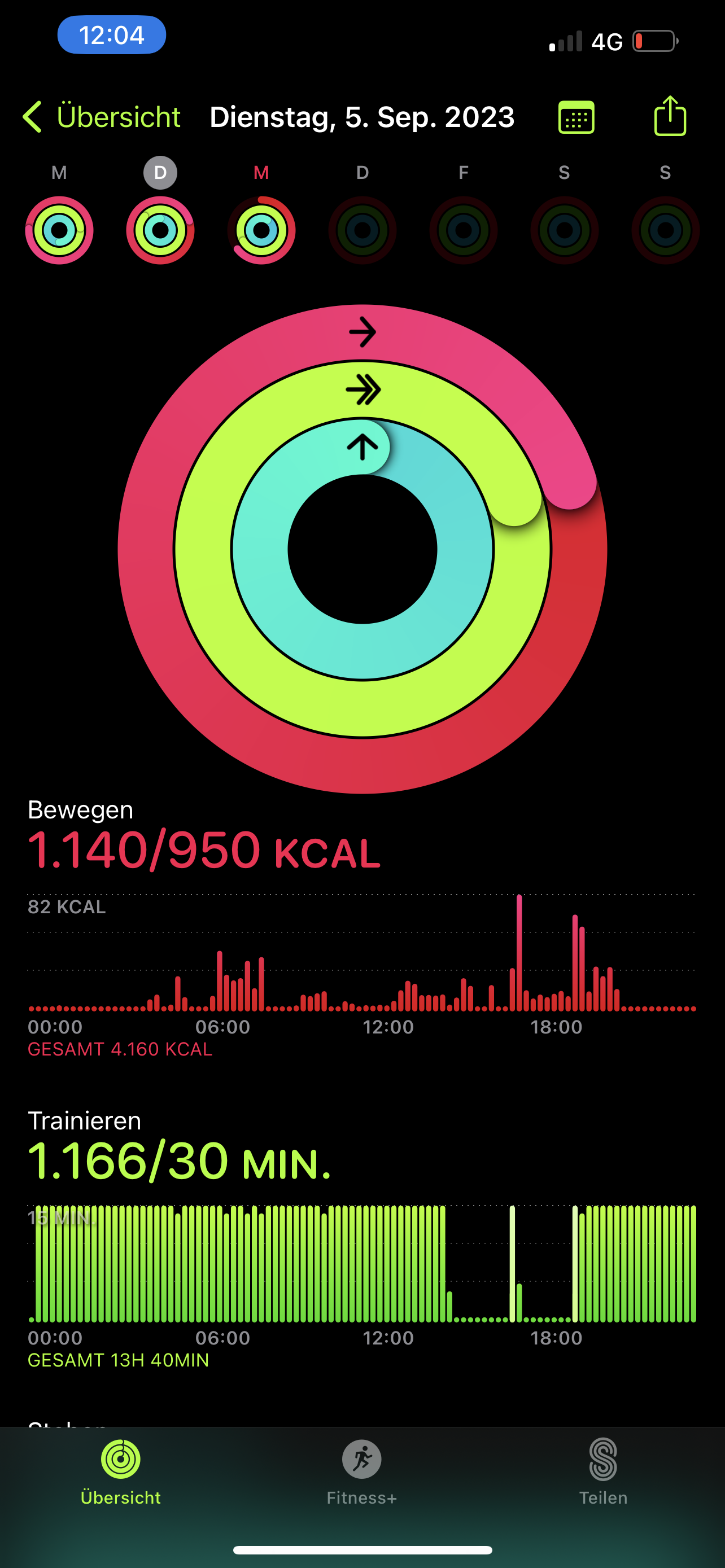Select Wednesday's activity rings
Viewport: 725px width, 1568px height.
point(261,230)
